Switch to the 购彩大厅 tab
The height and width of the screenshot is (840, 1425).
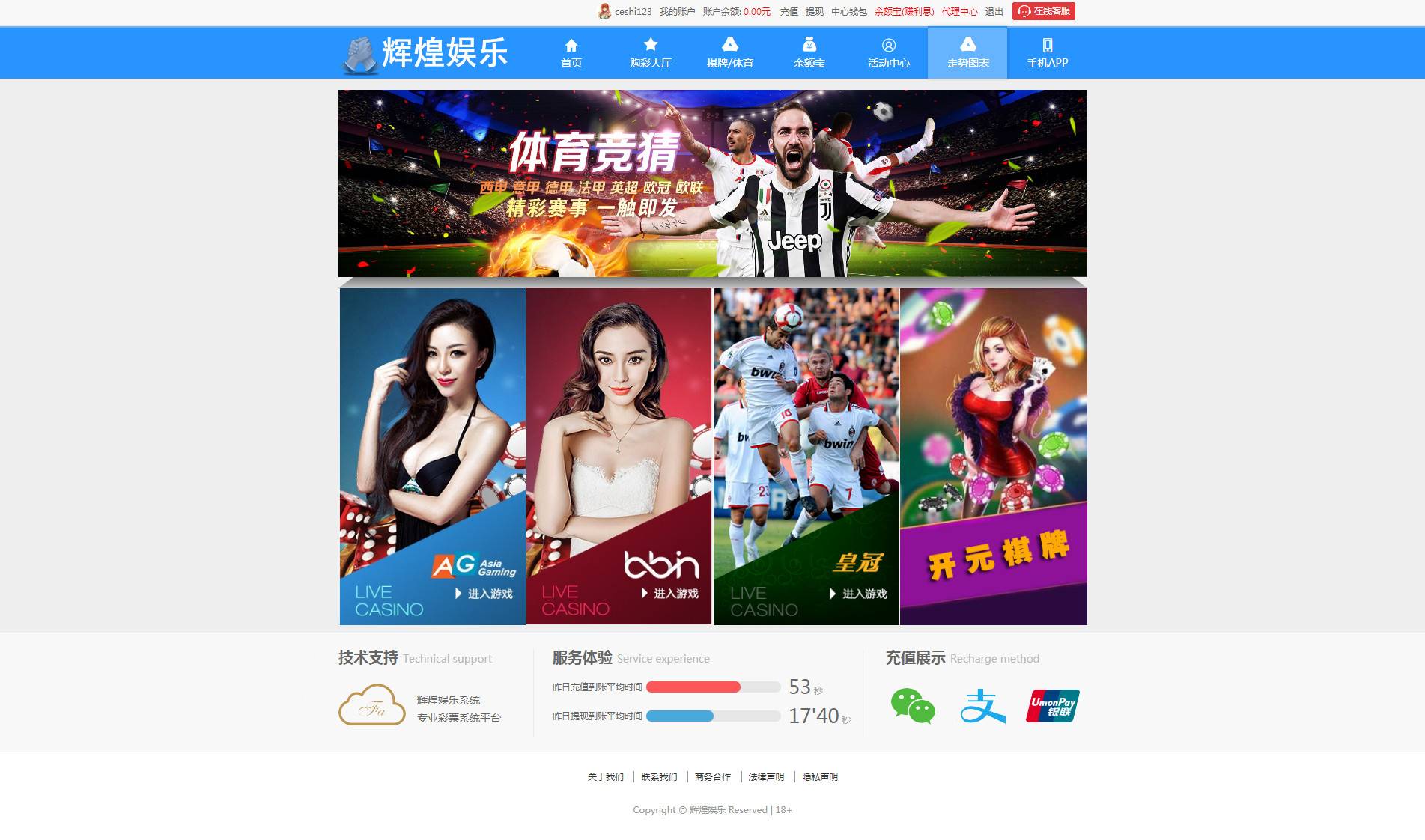[x=650, y=53]
